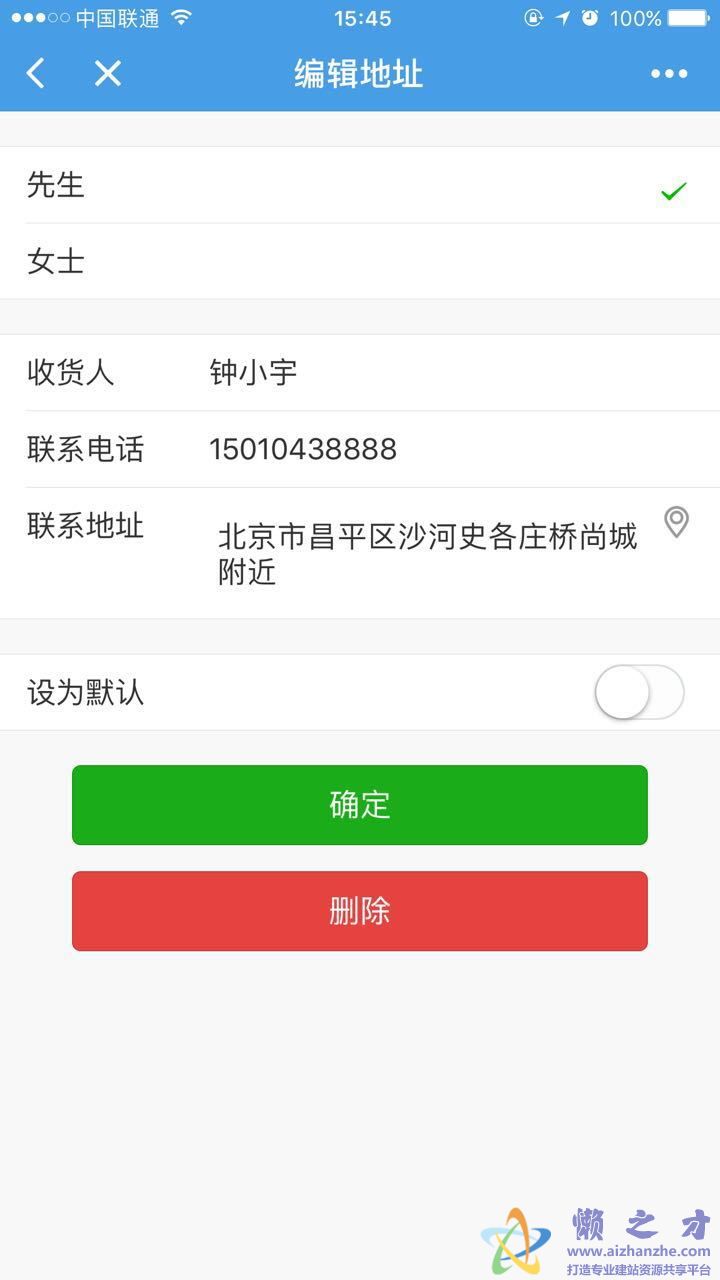Close the 编辑地址 page with the X
Viewport: 720px width, 1280px height.
pyautogui.click(x=107, y=73)
